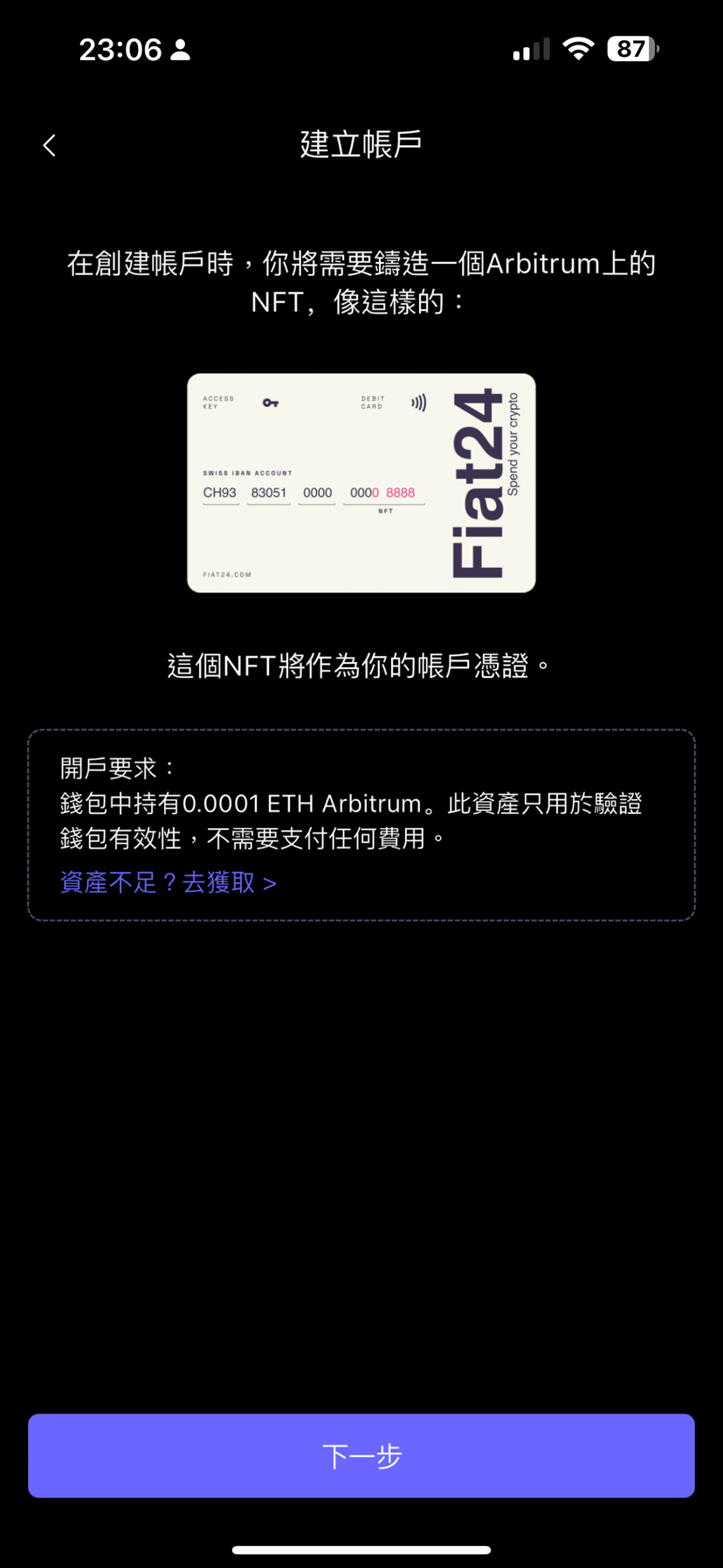This screenshot has width=723, height=1568.
Task: Open the 資產不足？去獲取 link
Action: 168,882
